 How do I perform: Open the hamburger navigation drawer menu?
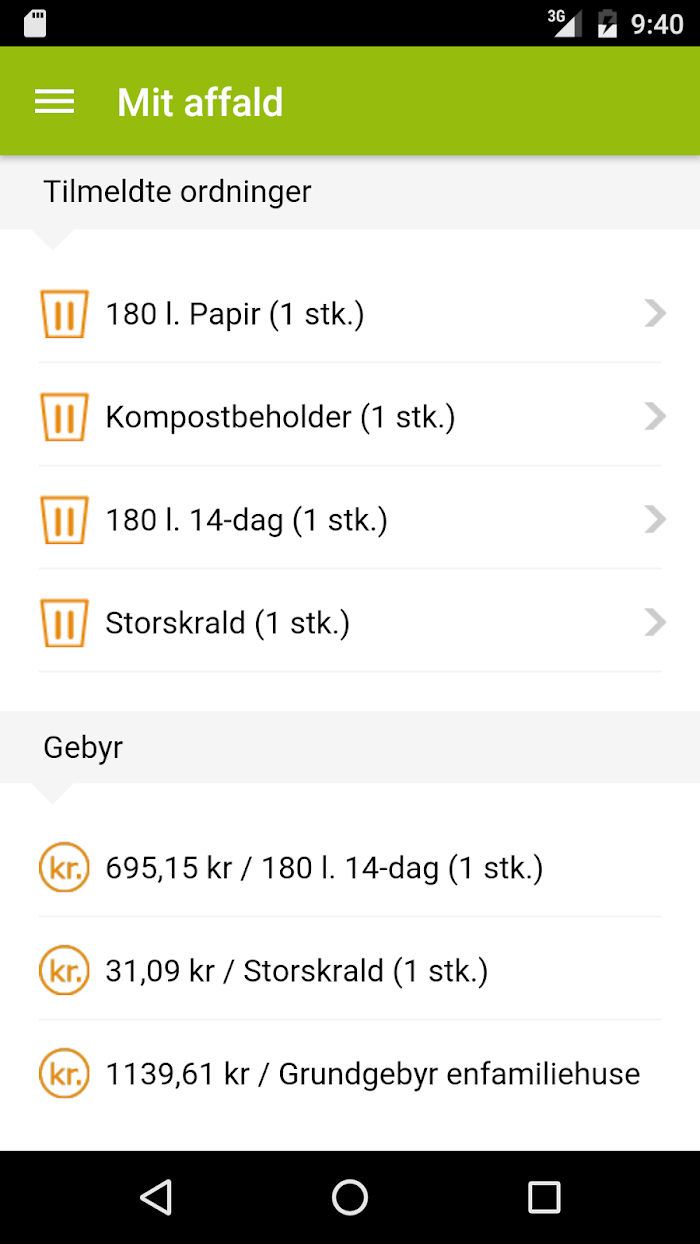(x=54, y=102)
